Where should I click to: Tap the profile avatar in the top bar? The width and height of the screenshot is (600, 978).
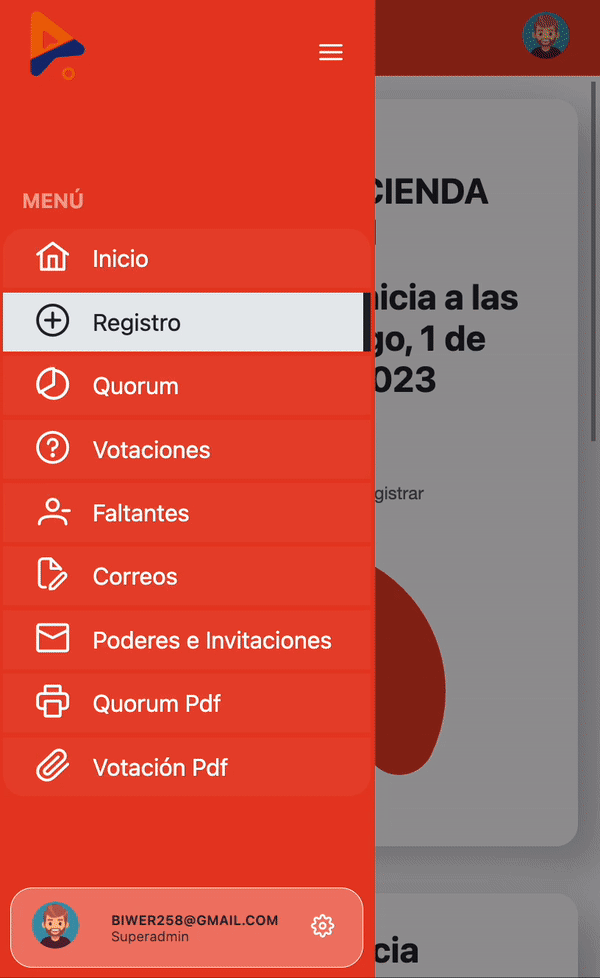click(546, 36)
